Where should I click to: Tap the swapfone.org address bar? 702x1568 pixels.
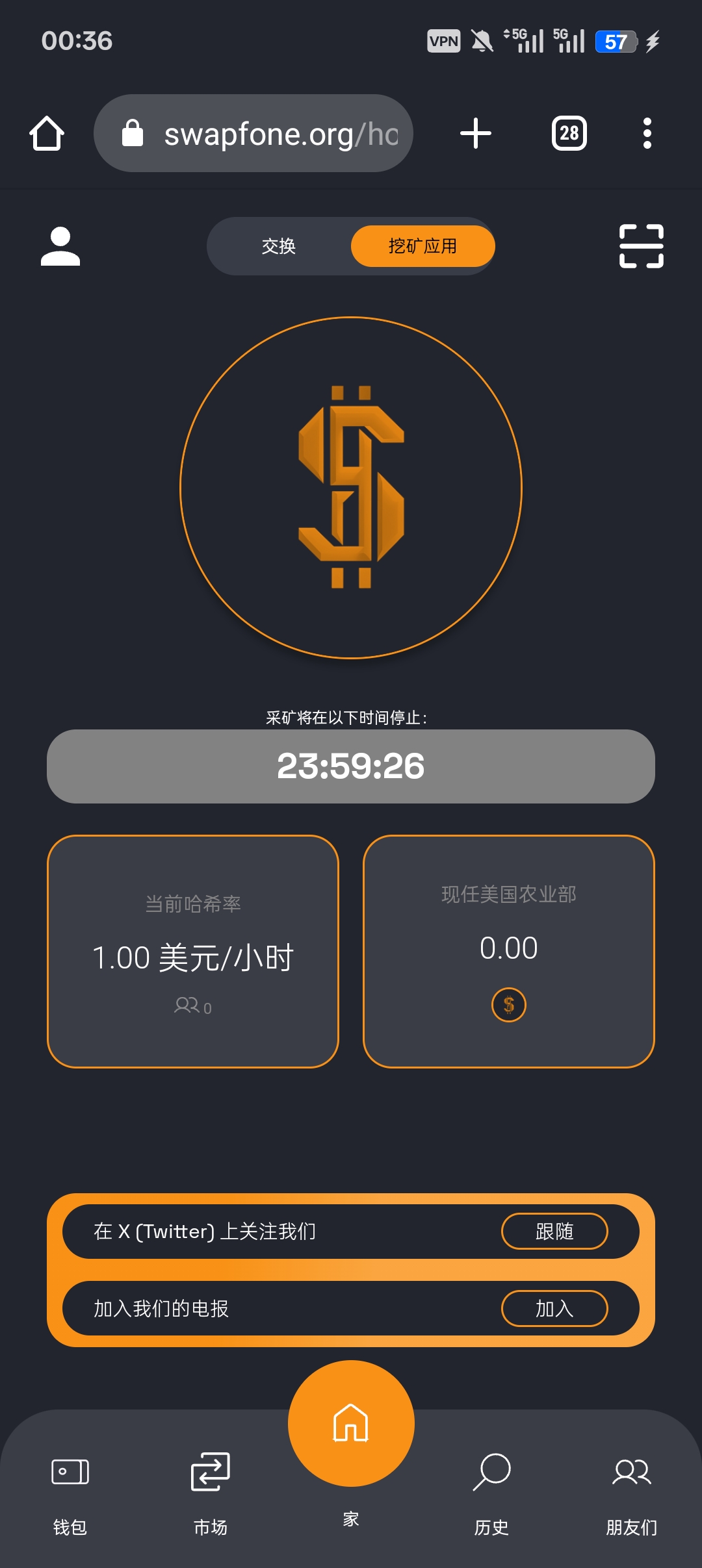(x=253, y=134)
